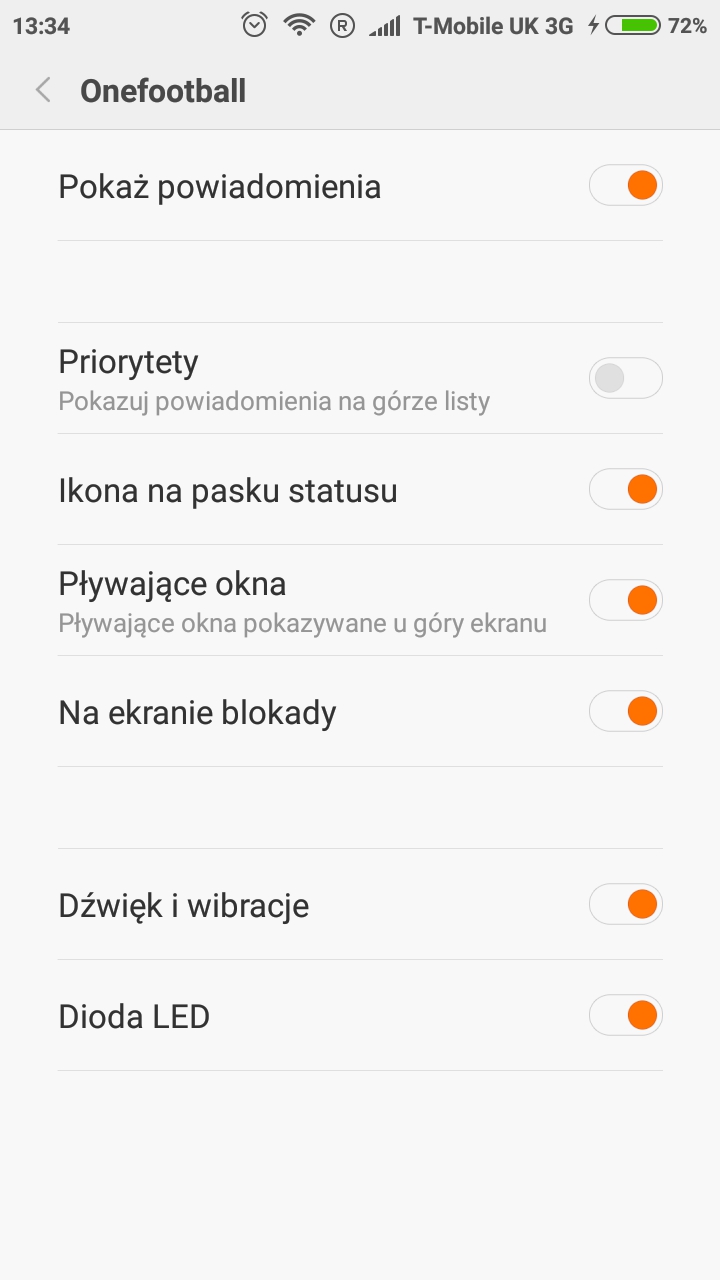Disable Ikona na pasku statusu

tap(626, 490)
